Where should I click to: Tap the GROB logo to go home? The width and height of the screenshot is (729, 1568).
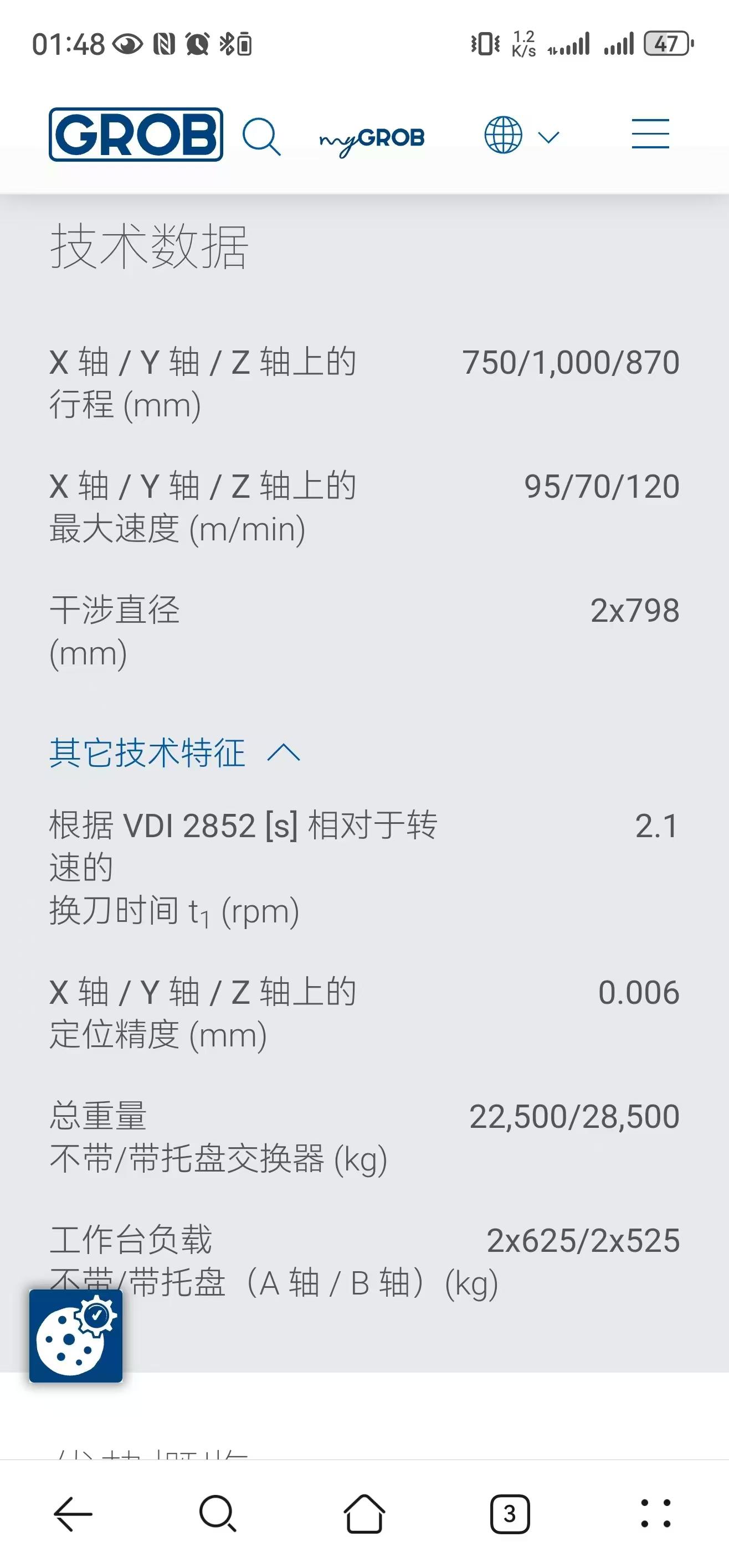click(136, 135)
